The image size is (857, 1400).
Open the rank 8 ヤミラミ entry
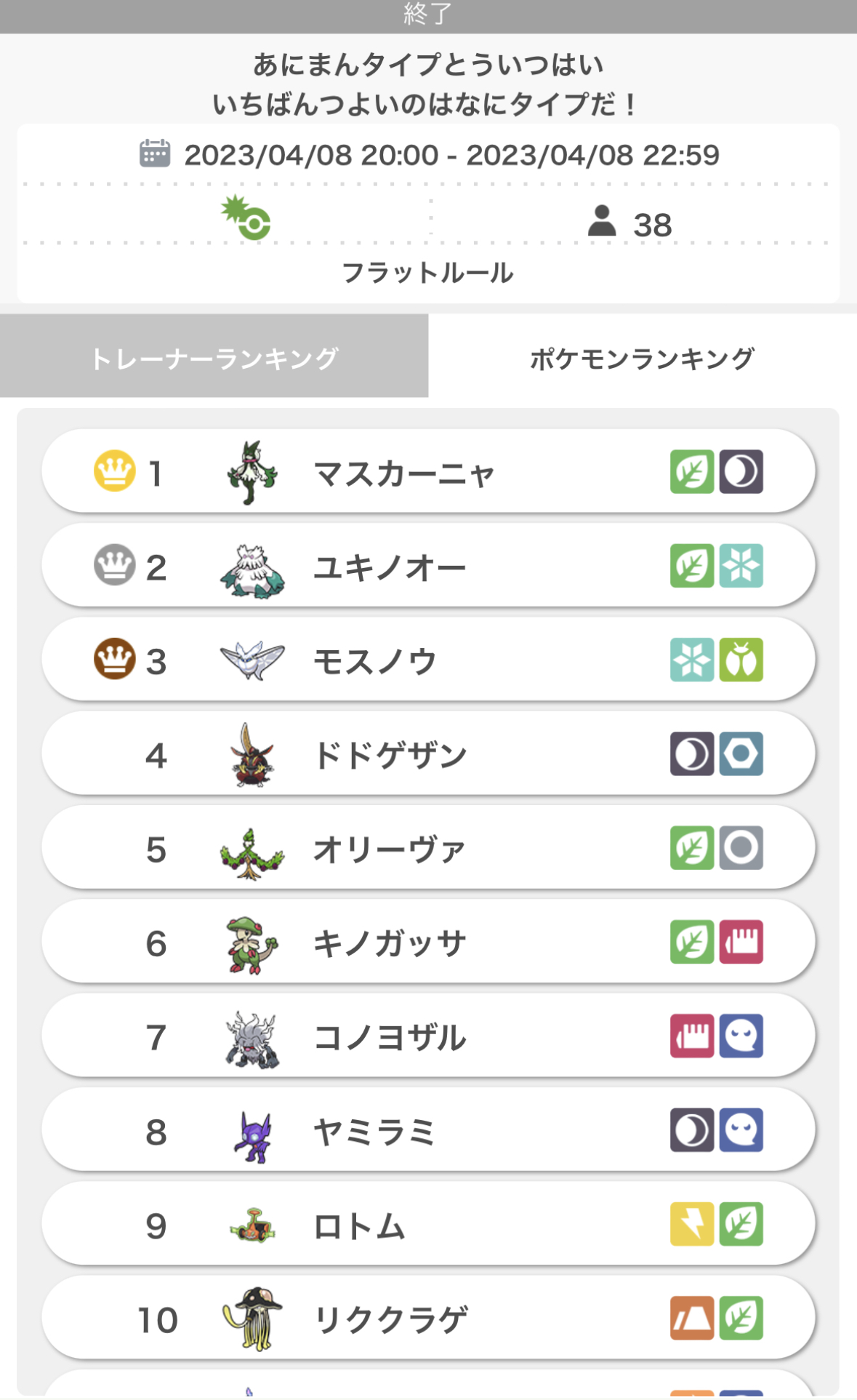[x=427, y=1130]
